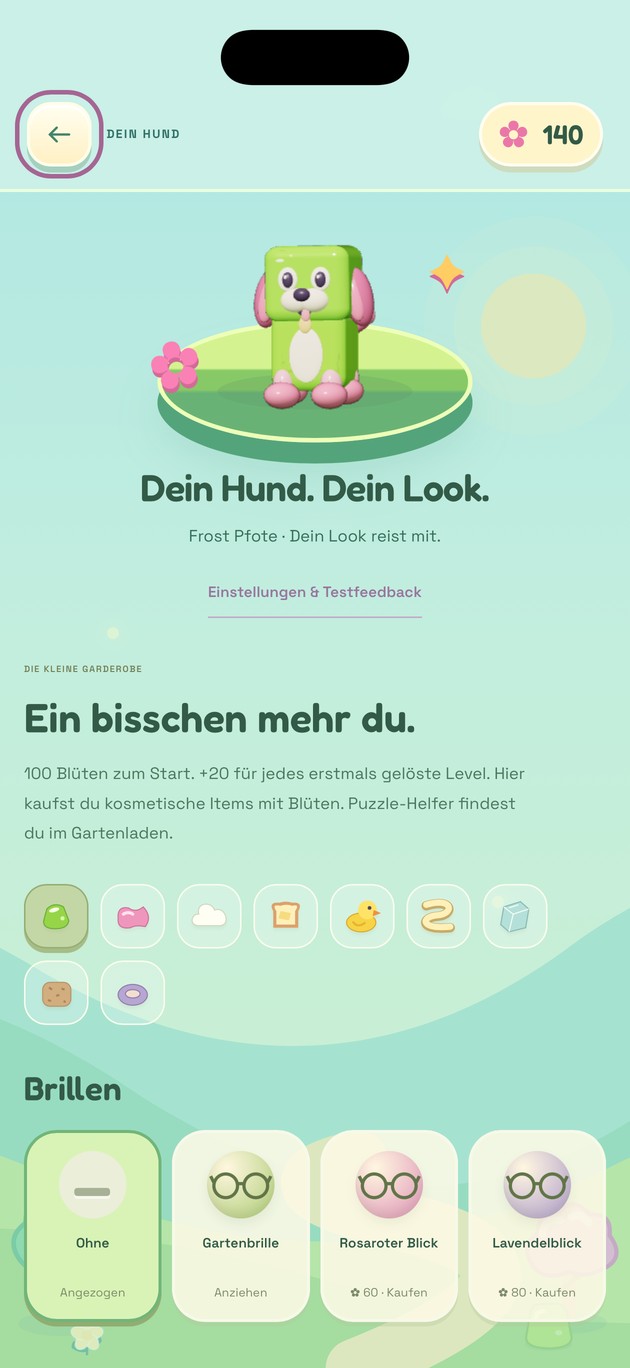Open Einstellungen & Testfeedback link

pos(315,592)
